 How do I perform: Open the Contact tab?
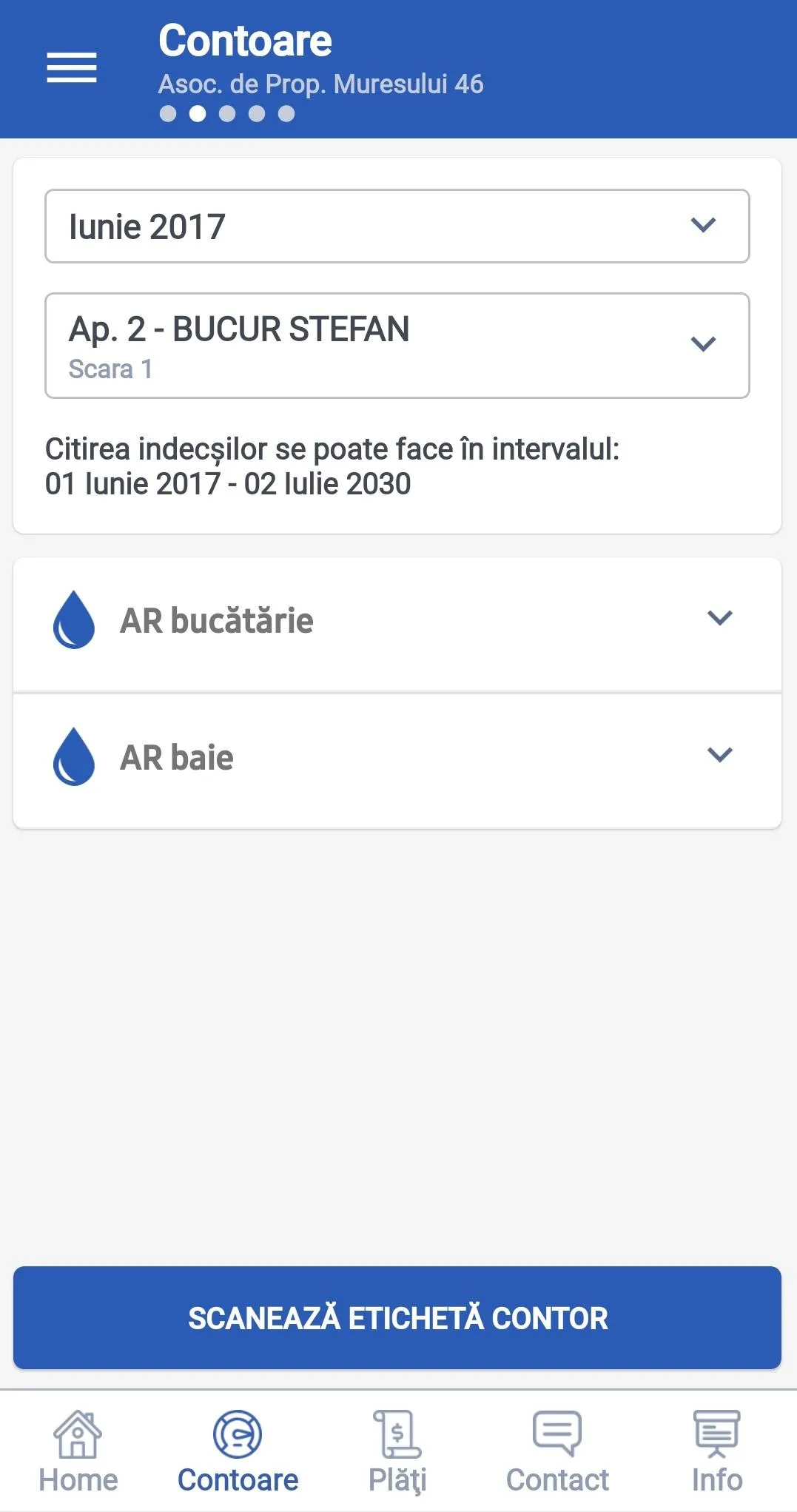pyautogui.click(x=557, y=1451)
